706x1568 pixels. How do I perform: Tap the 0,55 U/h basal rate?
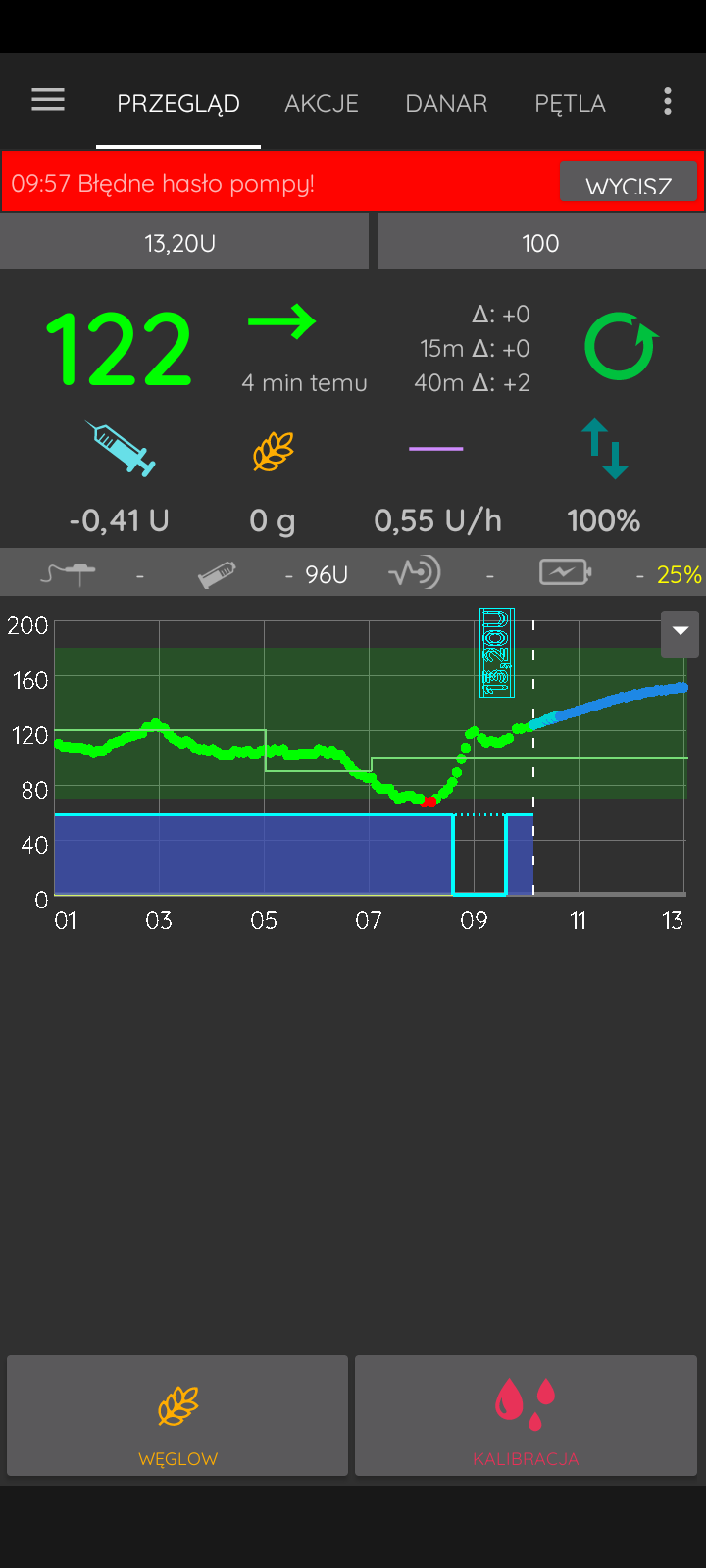tap(437, 520)
